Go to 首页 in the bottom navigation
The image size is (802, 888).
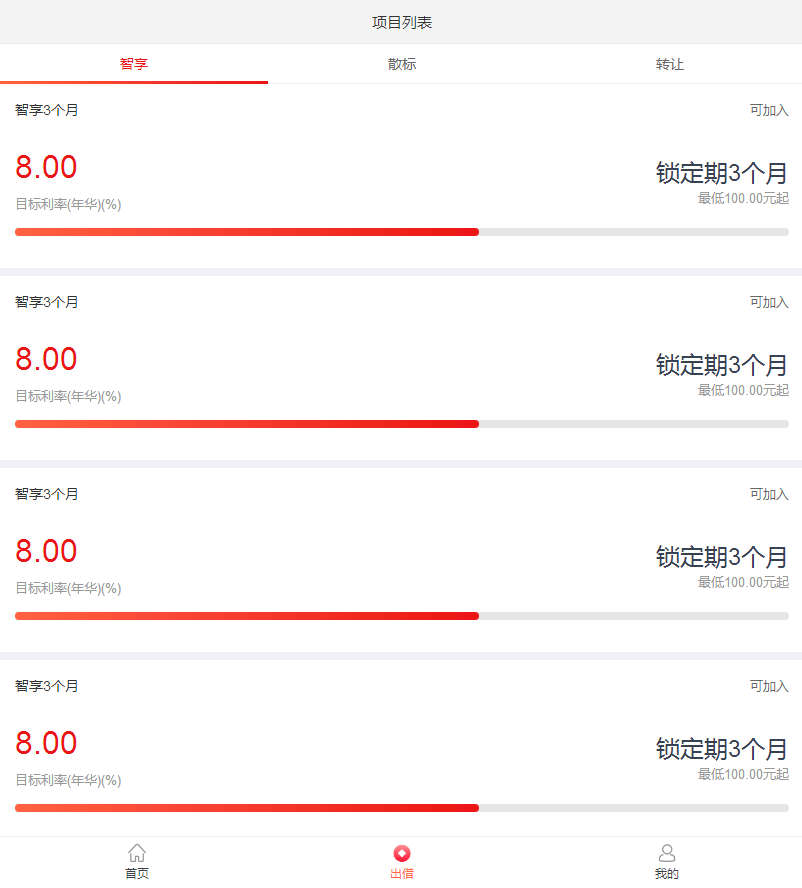(137, 861)
